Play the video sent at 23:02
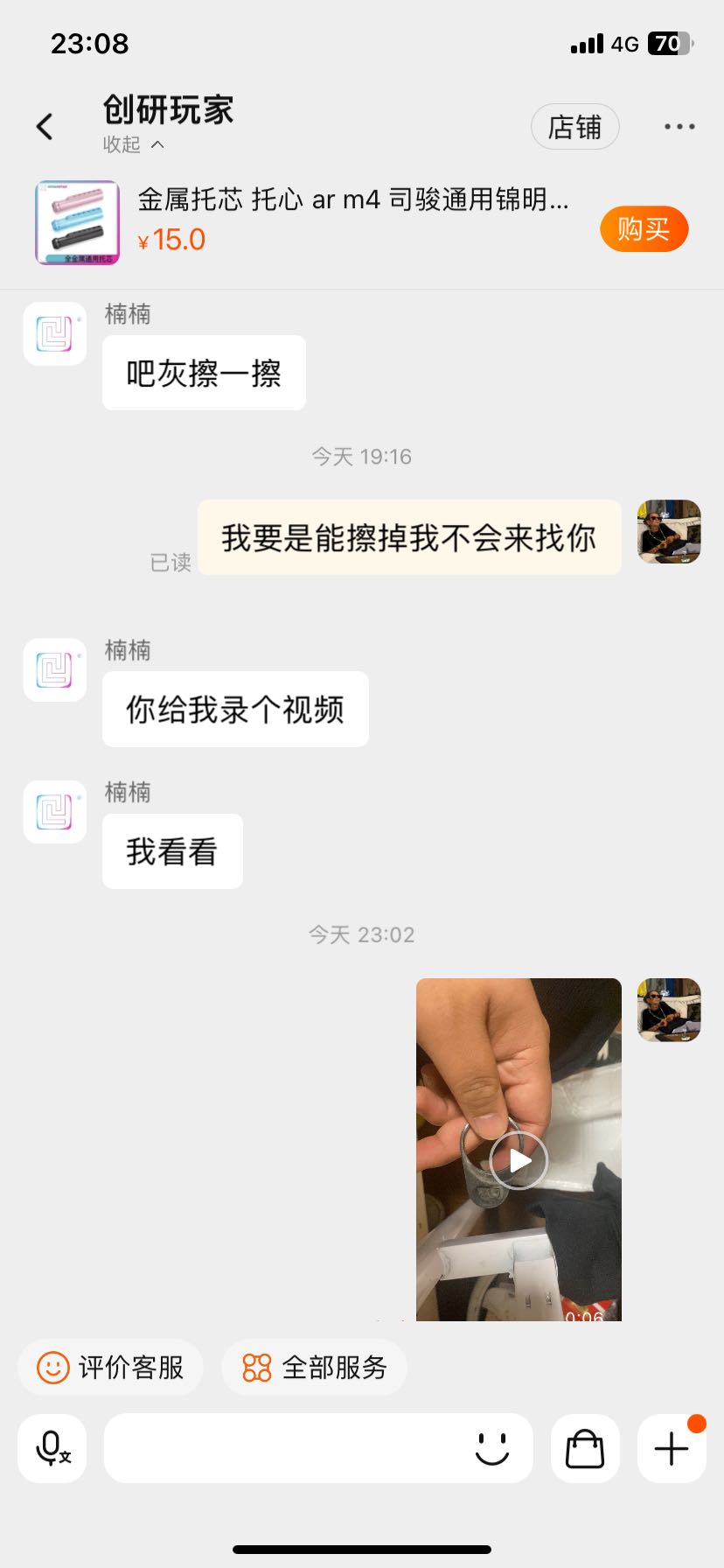This screenshot has height=1568, width=724. pos(519,1160)
